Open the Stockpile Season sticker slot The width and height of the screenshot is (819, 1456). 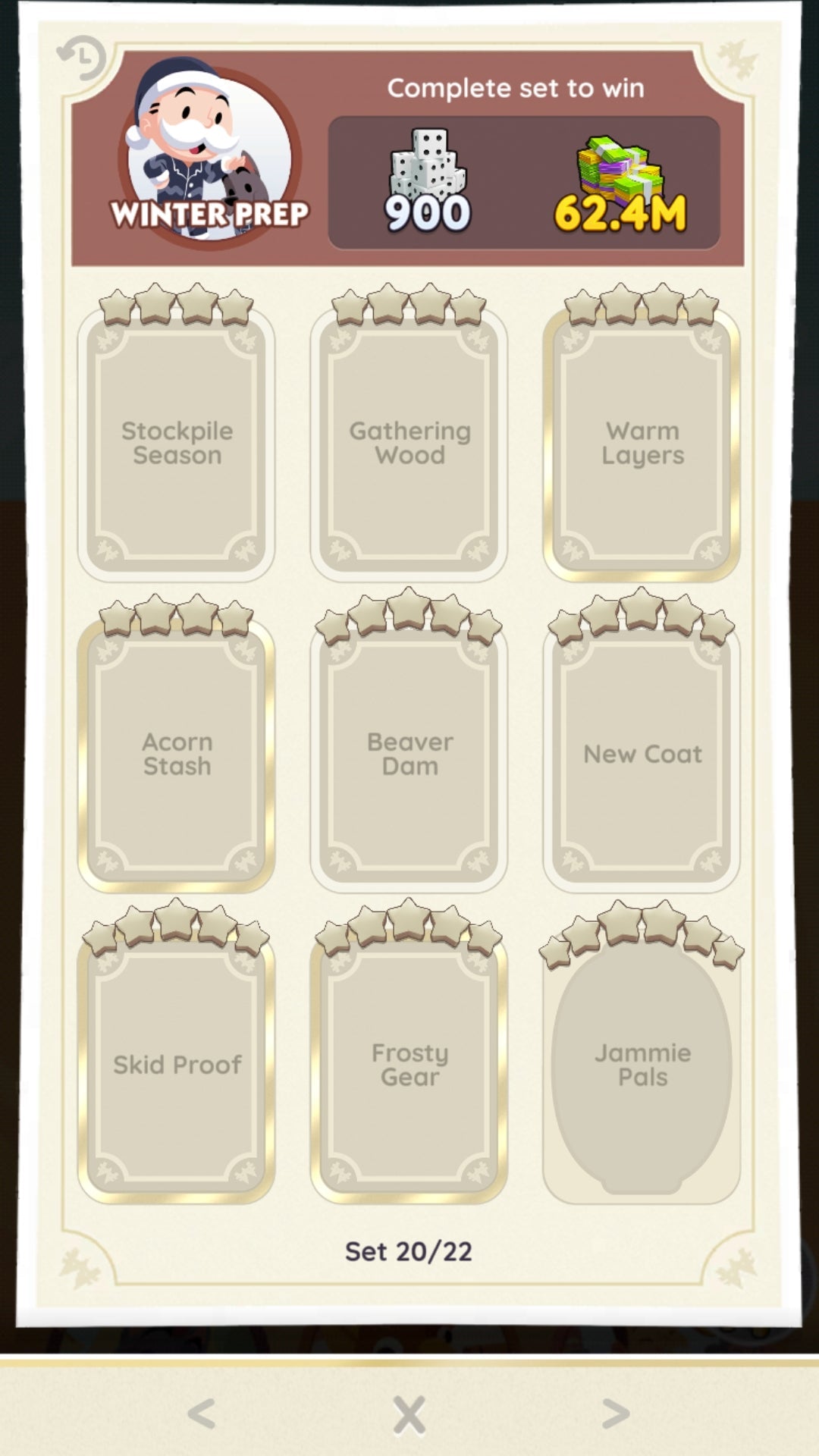coord(177,444)
